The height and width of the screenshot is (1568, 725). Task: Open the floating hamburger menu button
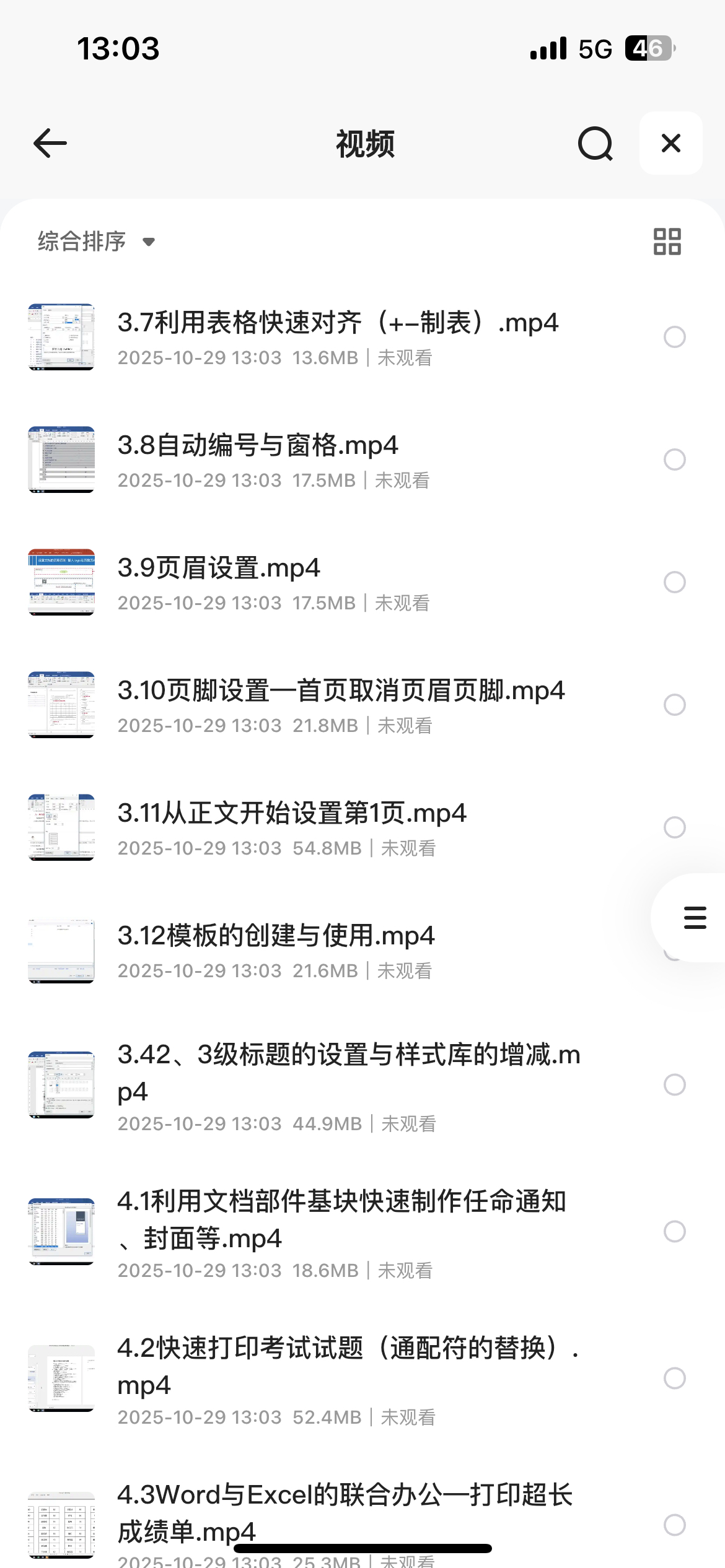695,918
